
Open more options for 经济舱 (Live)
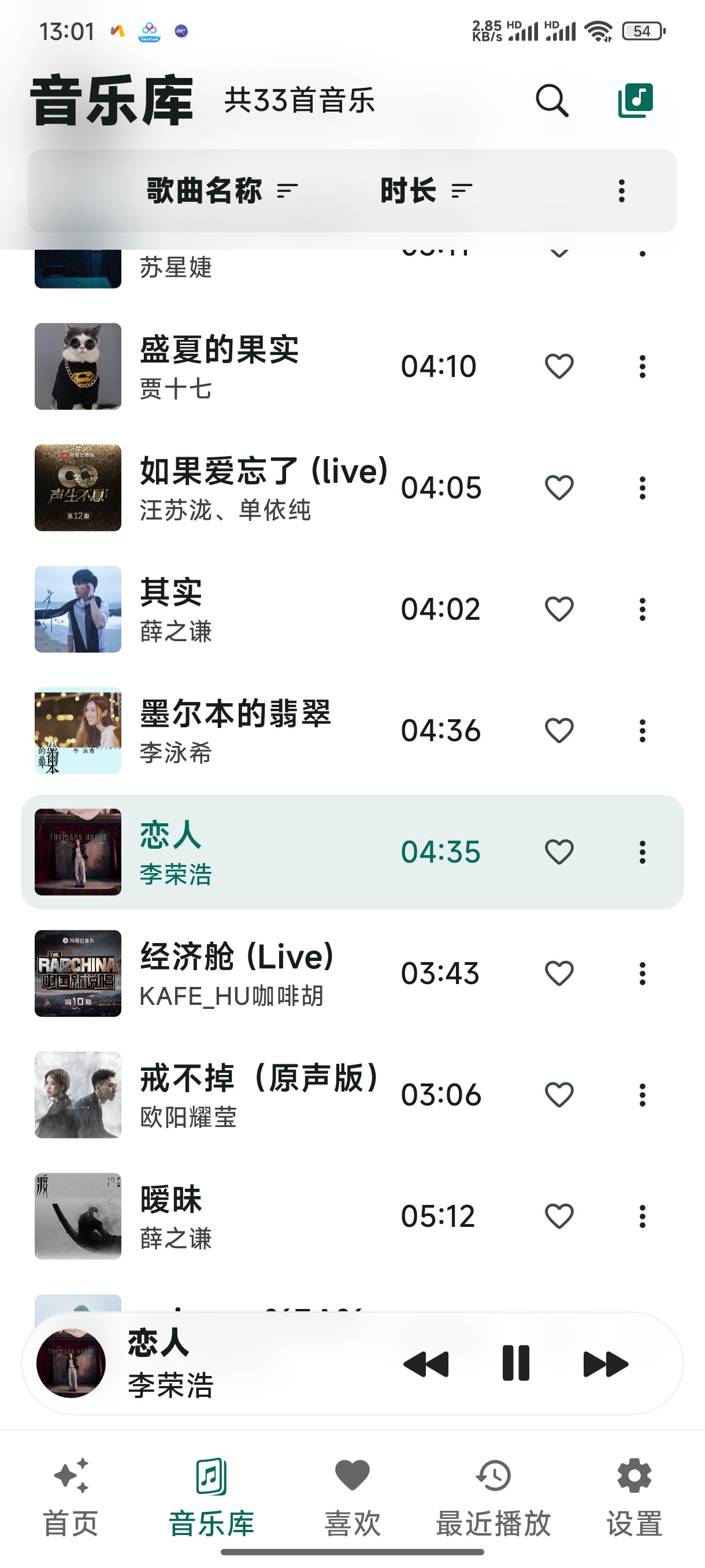point(642,973)
